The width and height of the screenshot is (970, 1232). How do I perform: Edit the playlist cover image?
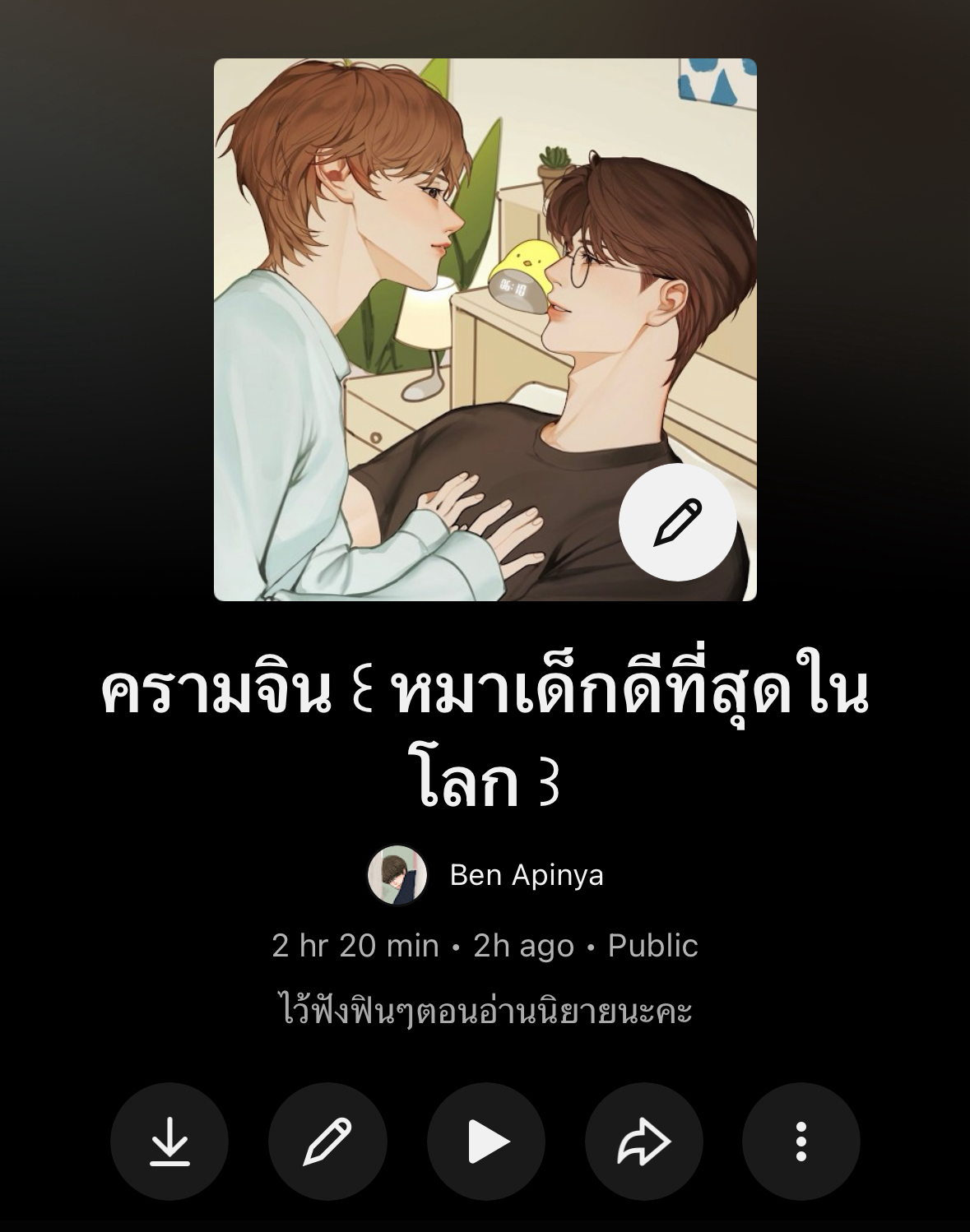tap(677, 522)
